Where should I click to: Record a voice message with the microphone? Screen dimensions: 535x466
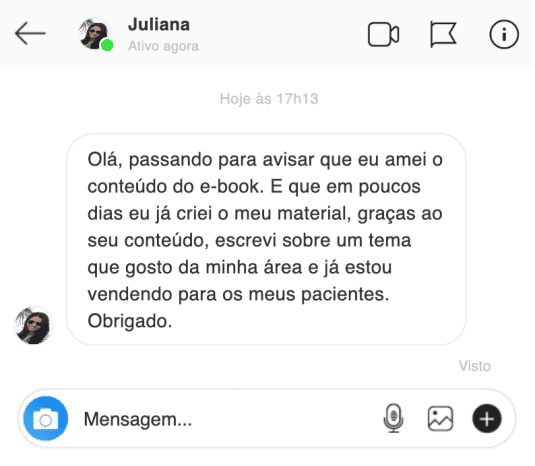(393, 419)
